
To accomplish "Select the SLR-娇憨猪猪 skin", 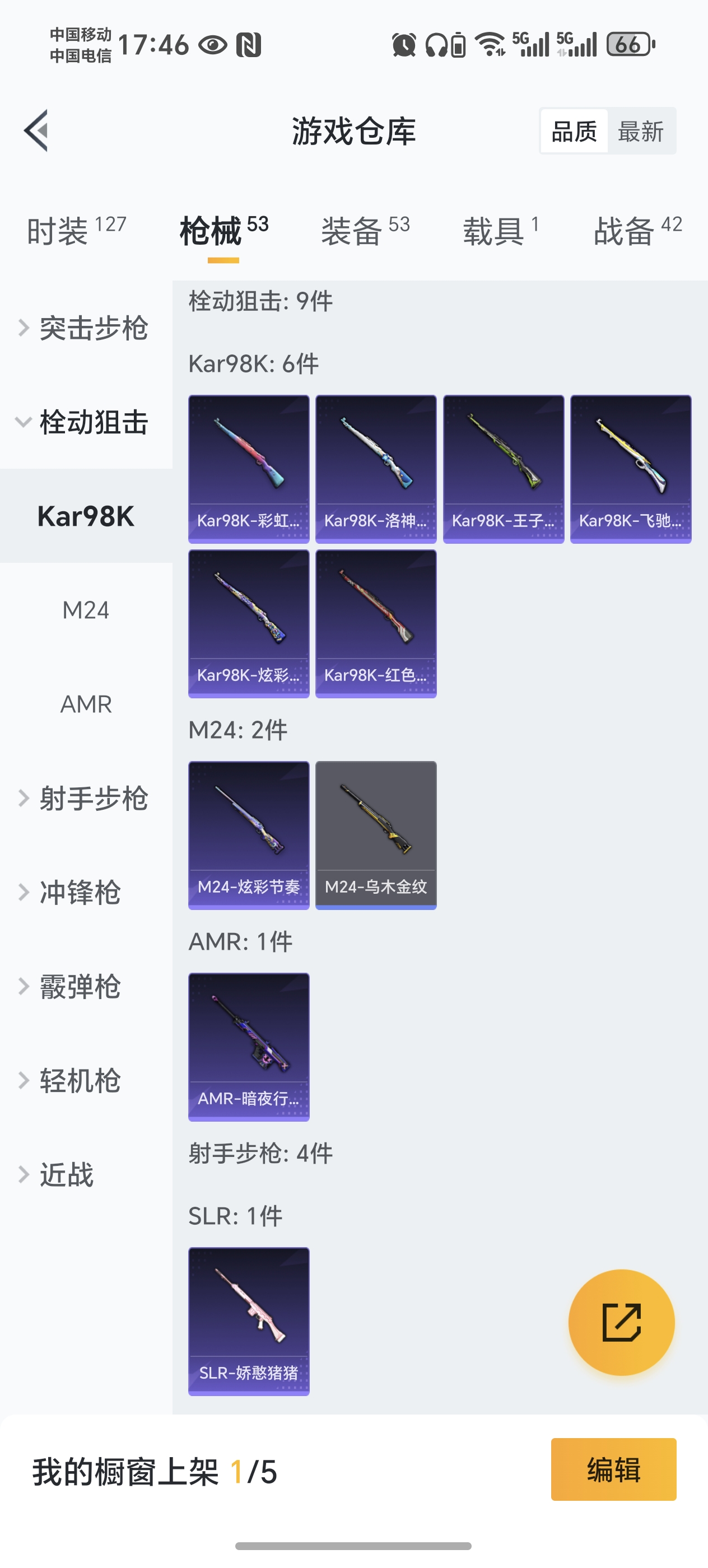I will click(248, 1322).
